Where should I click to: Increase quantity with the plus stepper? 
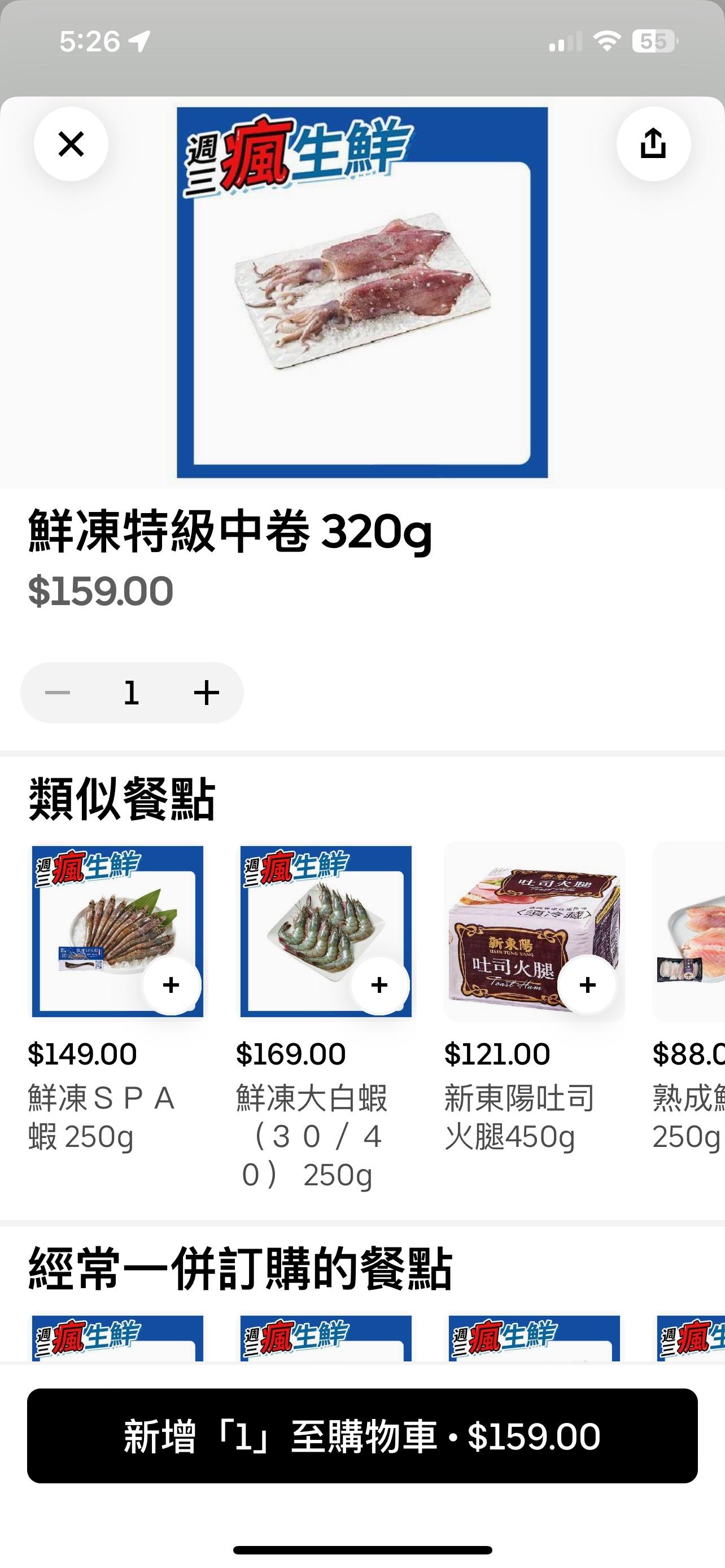tap(206, 693)
